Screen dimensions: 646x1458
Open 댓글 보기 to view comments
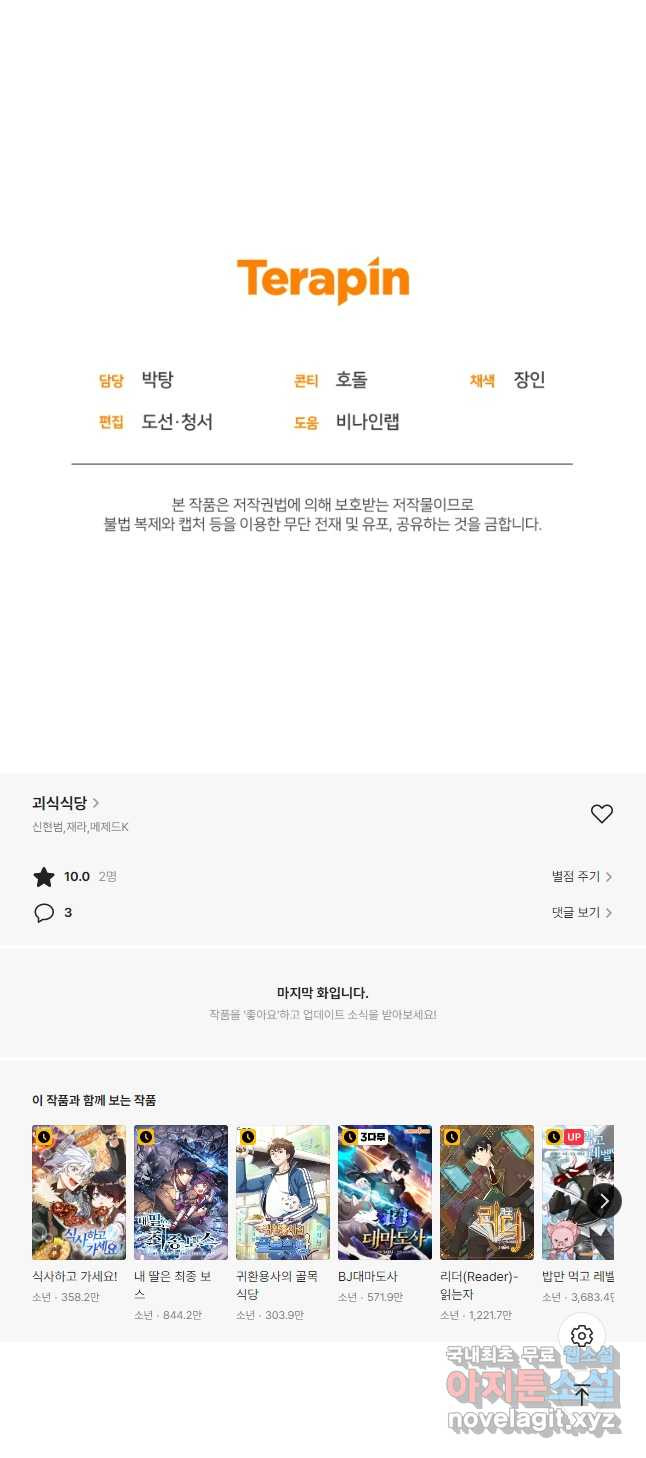(581, 913)
